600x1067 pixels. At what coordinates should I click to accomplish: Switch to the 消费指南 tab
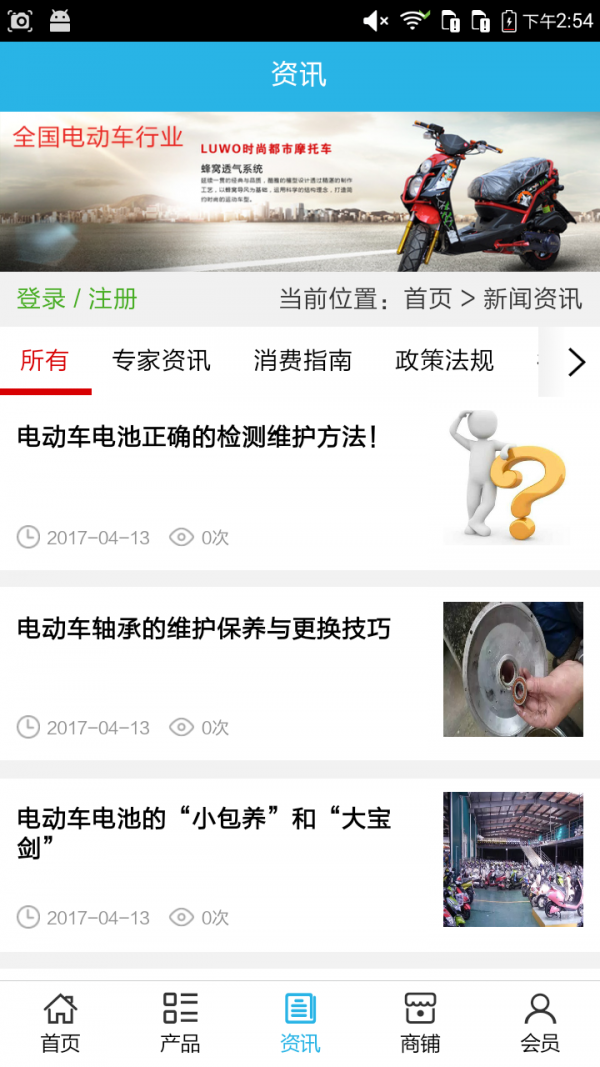pos(302,361)
